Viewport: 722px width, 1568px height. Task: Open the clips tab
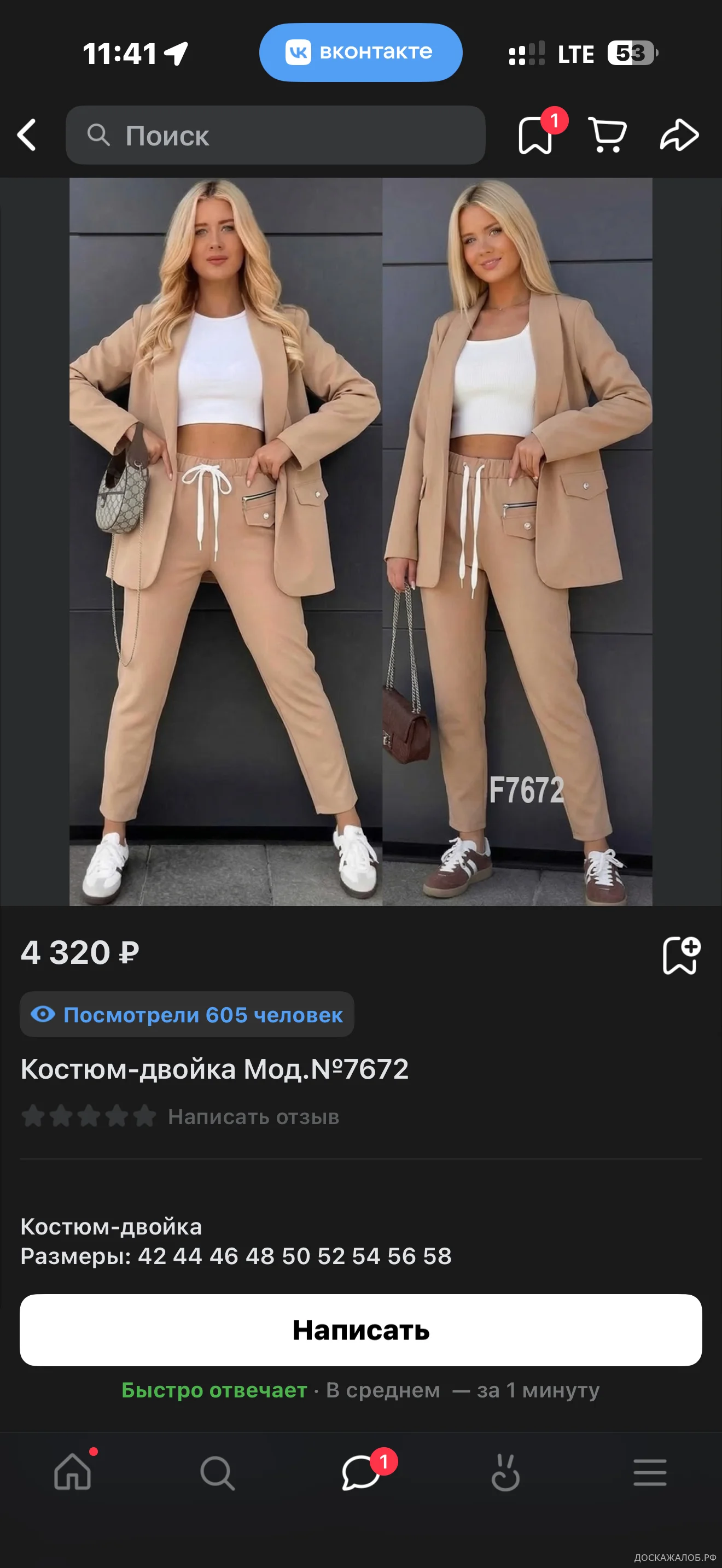point(505,1473)
